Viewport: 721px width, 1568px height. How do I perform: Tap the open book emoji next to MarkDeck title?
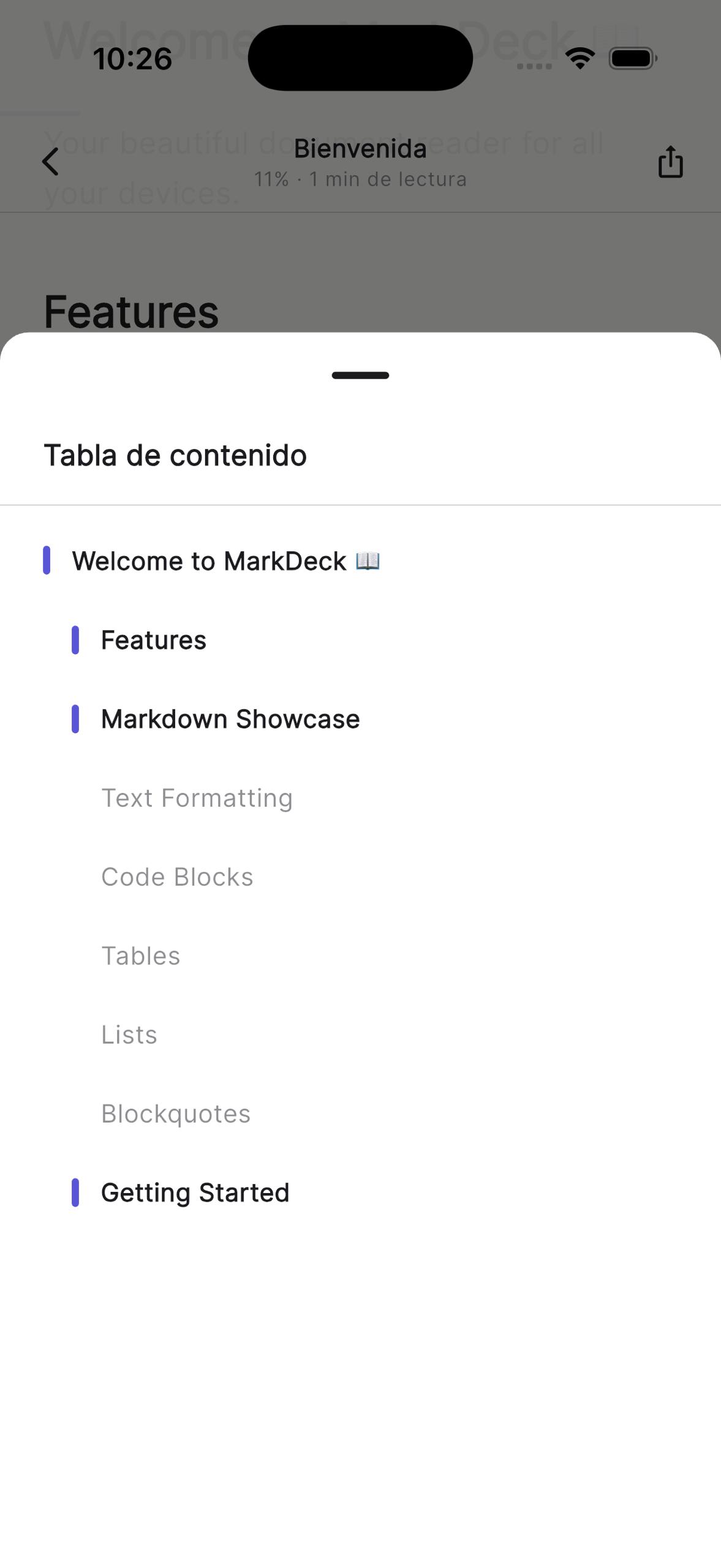coord(368,560)
